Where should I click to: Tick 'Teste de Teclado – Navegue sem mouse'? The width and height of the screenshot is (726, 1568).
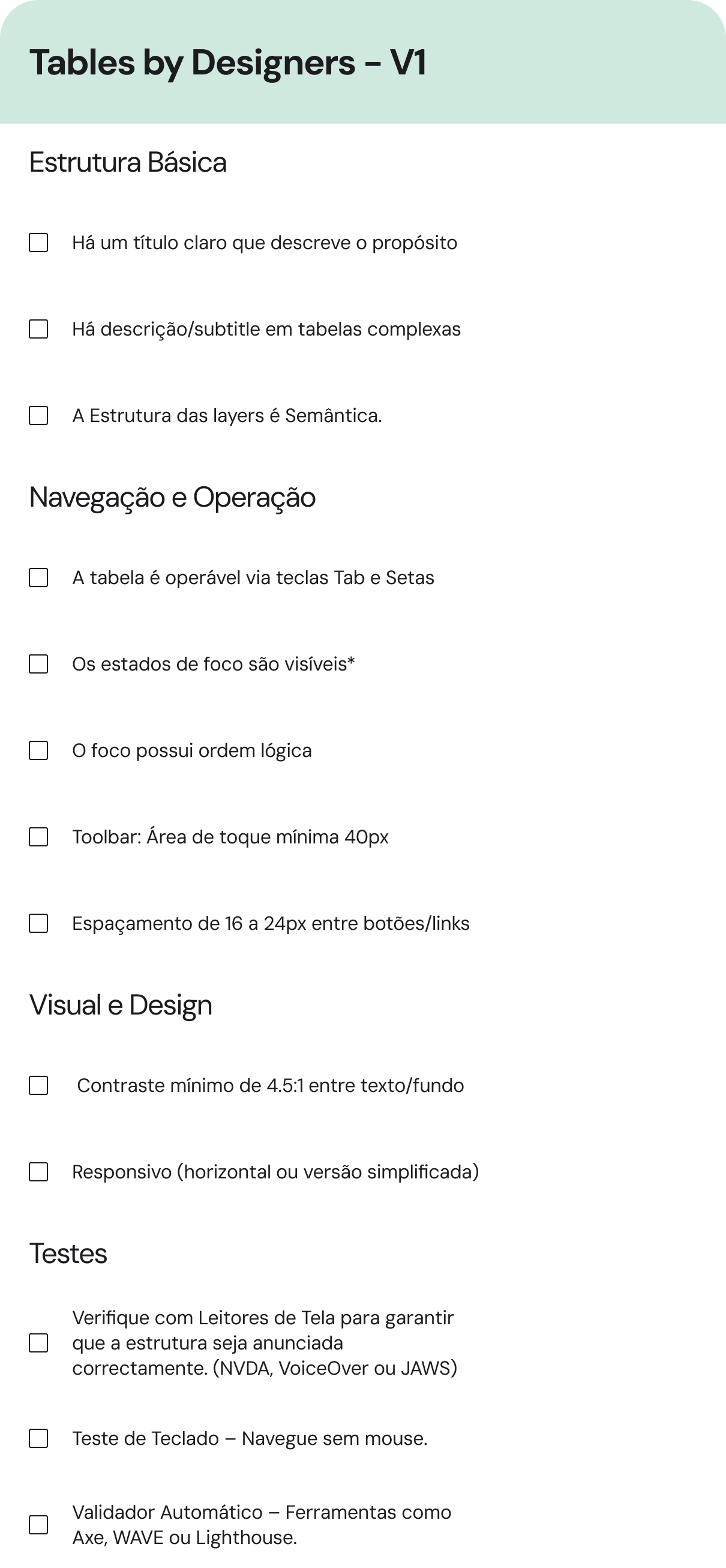pos(38,1438)
